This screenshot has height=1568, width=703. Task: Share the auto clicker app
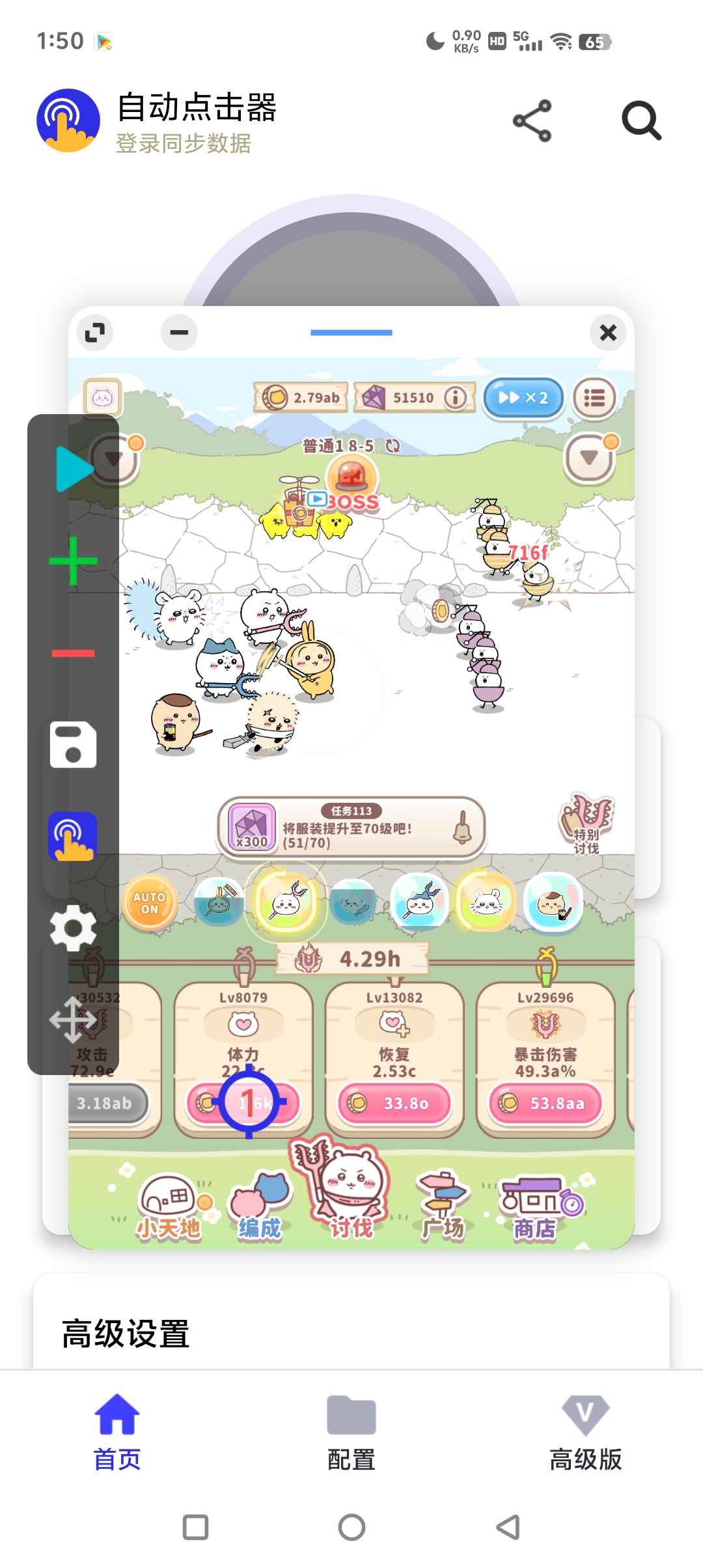click(x=532, y=121)
